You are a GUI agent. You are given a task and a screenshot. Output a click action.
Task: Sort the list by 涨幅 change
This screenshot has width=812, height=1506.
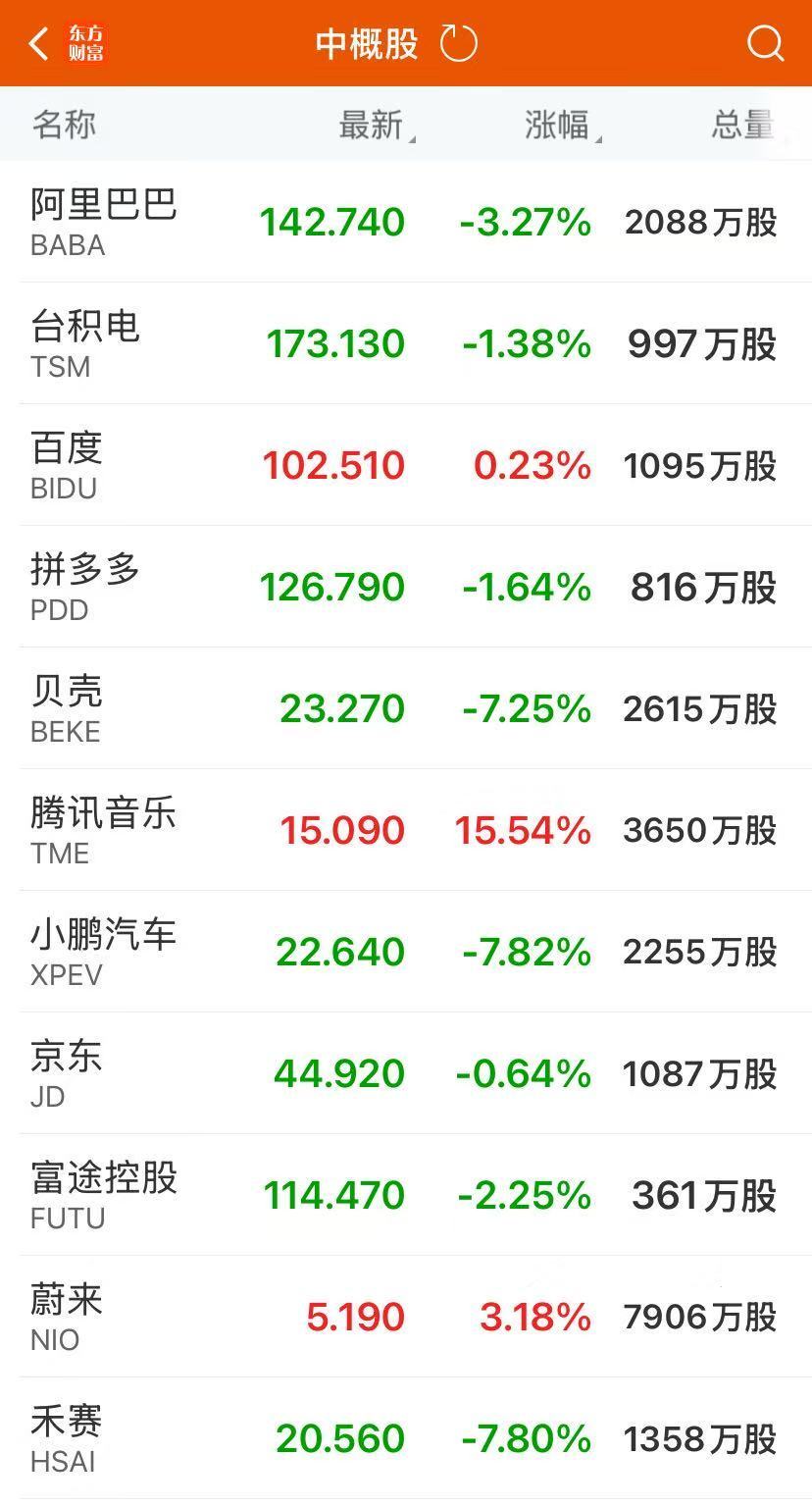coord(563,126)
